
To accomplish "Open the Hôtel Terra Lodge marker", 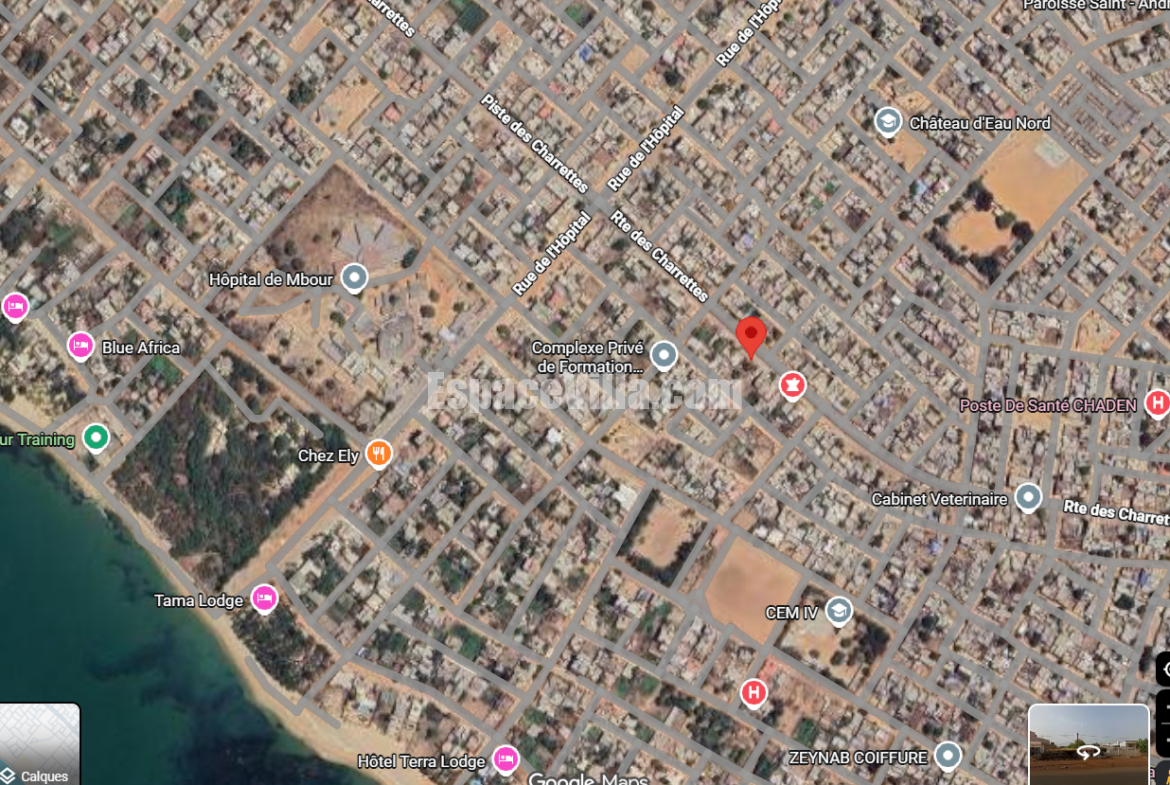I will pyautogui.click(x=507, y=760).
